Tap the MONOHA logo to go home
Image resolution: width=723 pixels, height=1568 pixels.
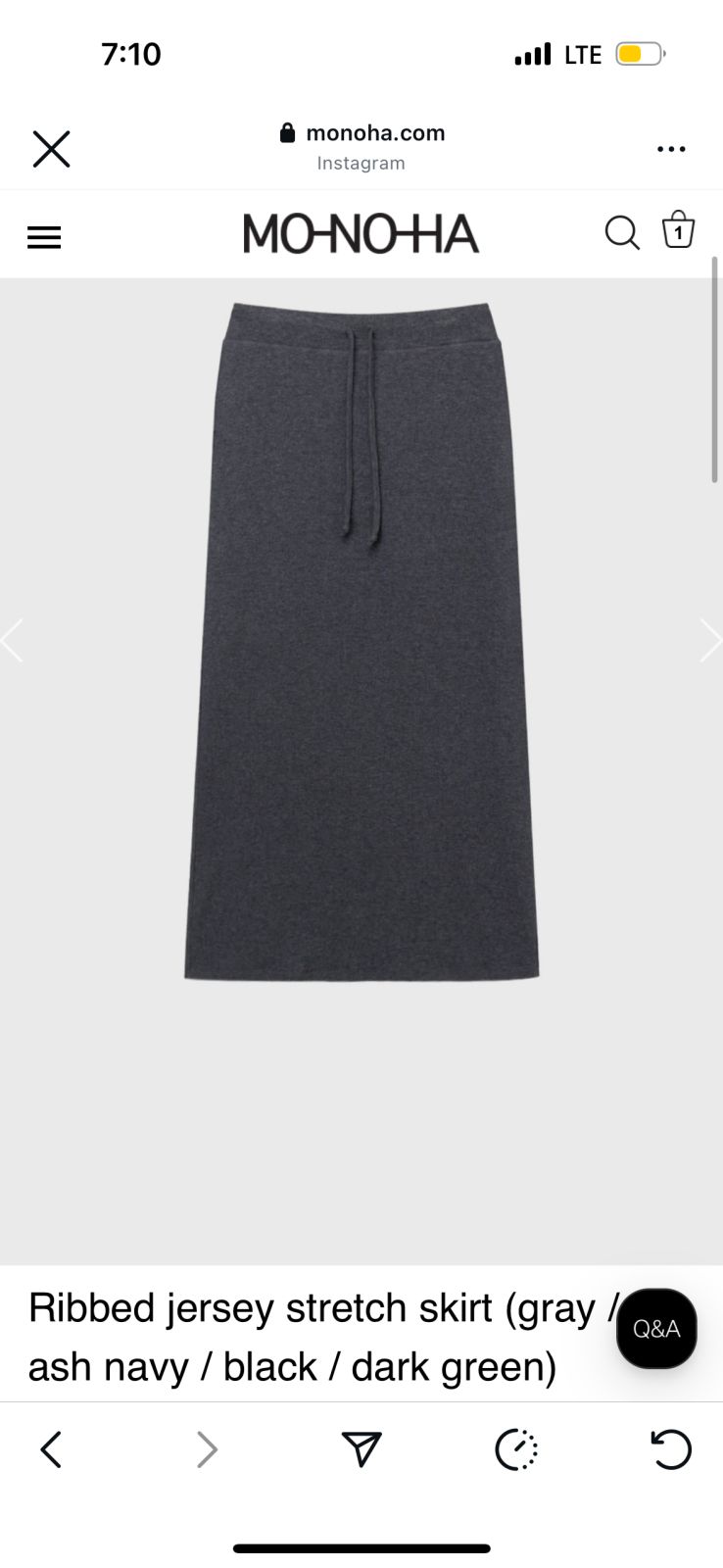pos(361,234)
